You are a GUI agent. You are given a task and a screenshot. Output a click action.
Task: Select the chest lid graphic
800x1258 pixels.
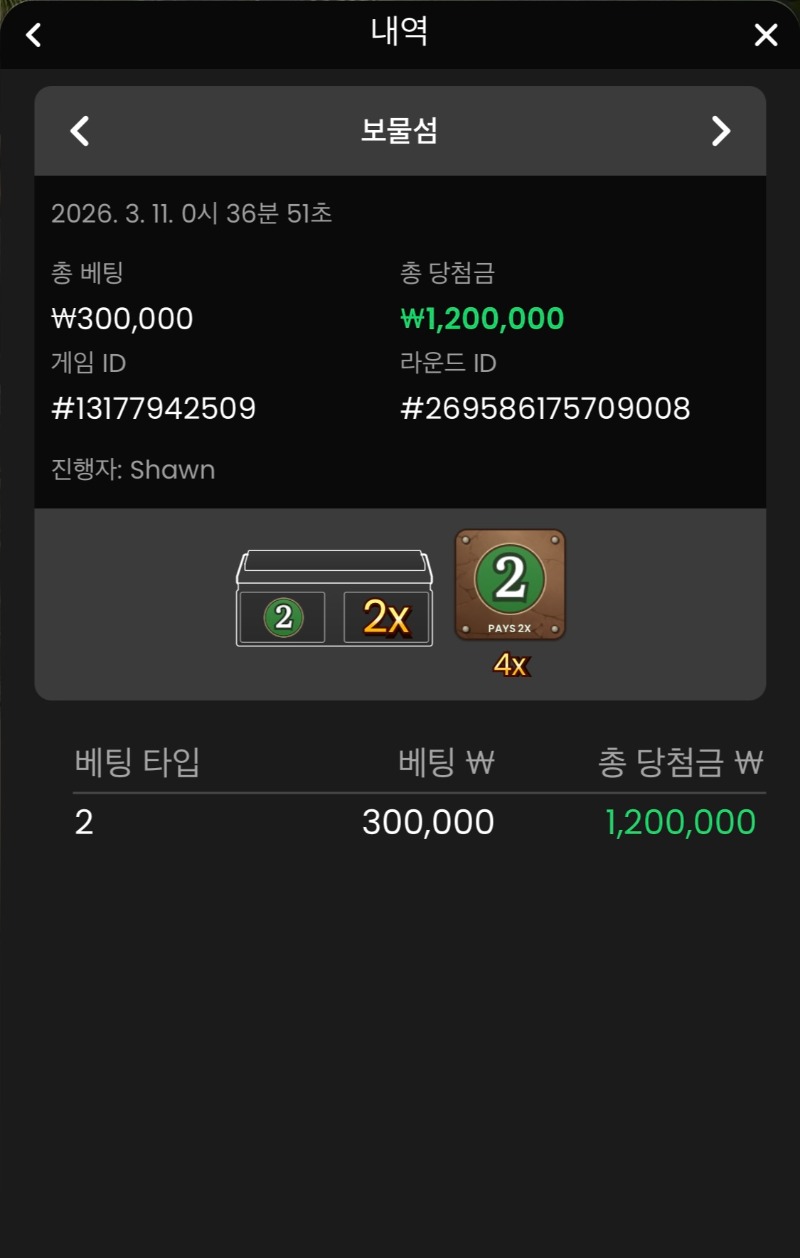point(333,565)
